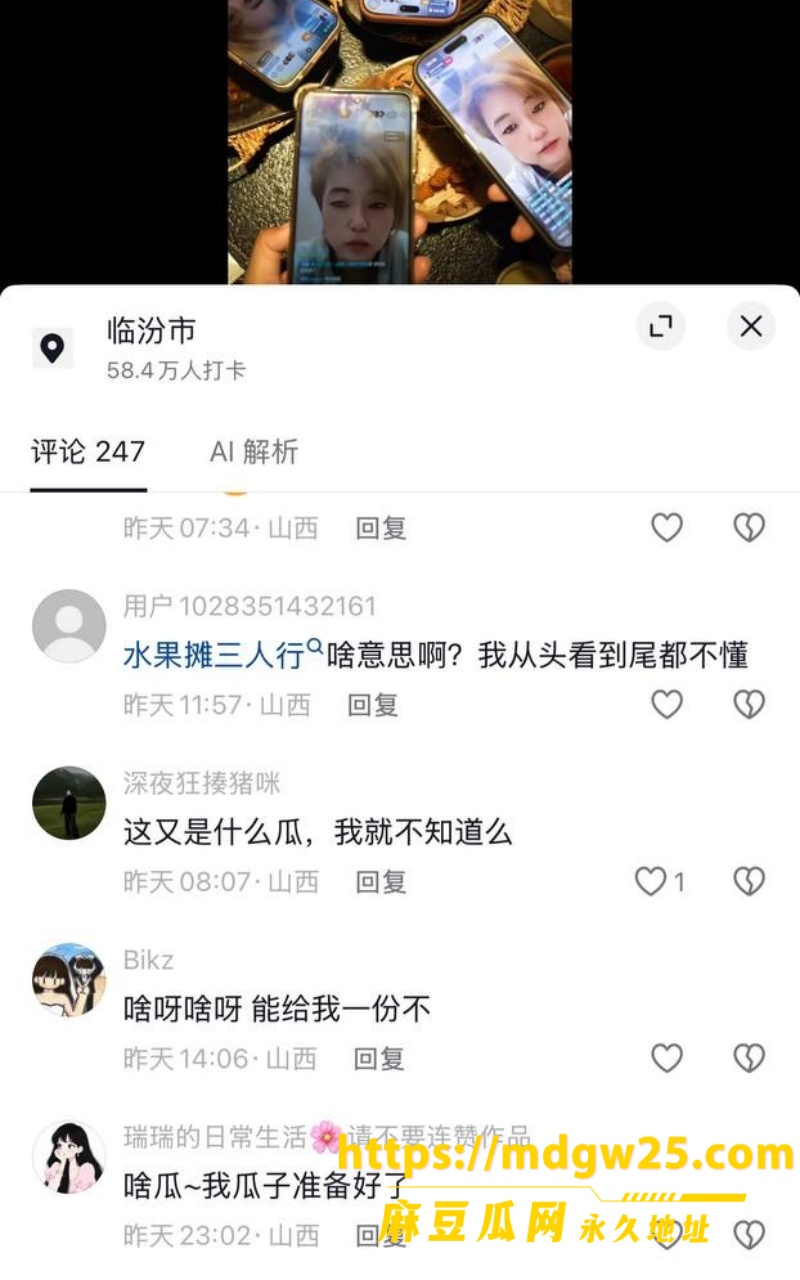Reply to Bikz's comment

click(x=379, y=1058)
